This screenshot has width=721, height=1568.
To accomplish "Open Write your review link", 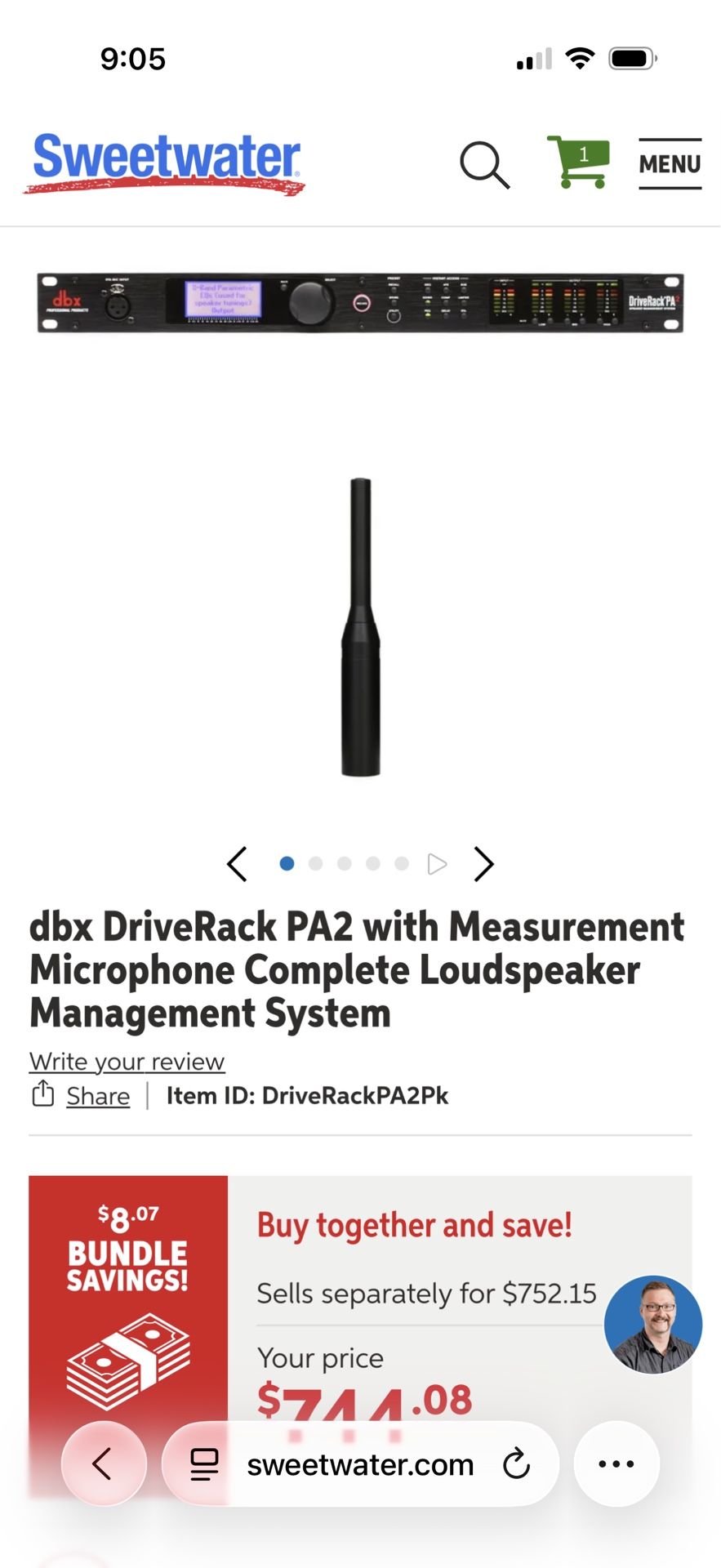I will click(127, 1060).
